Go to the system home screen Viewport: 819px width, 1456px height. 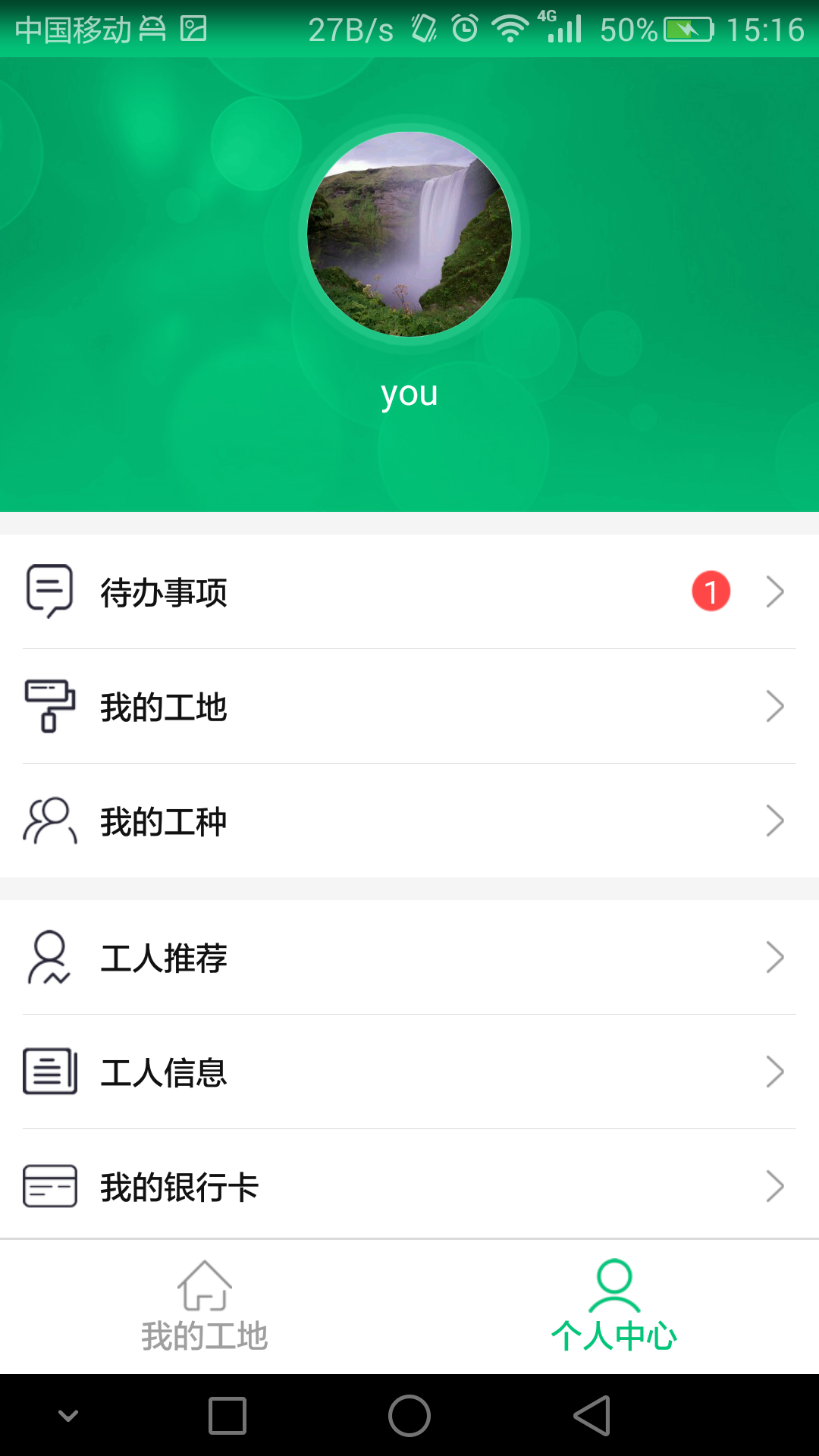point(409,1416)
